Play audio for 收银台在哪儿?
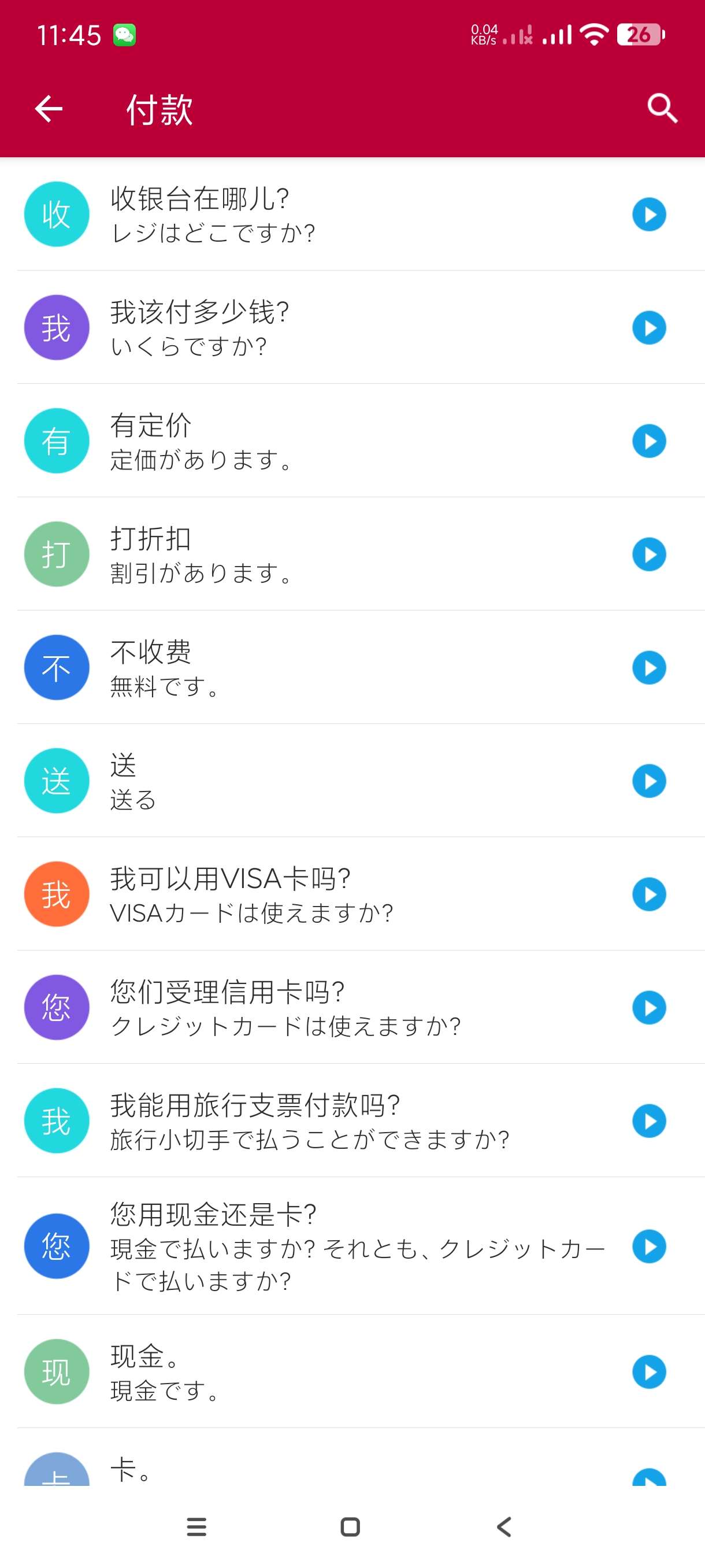 [x=649, y=215]
